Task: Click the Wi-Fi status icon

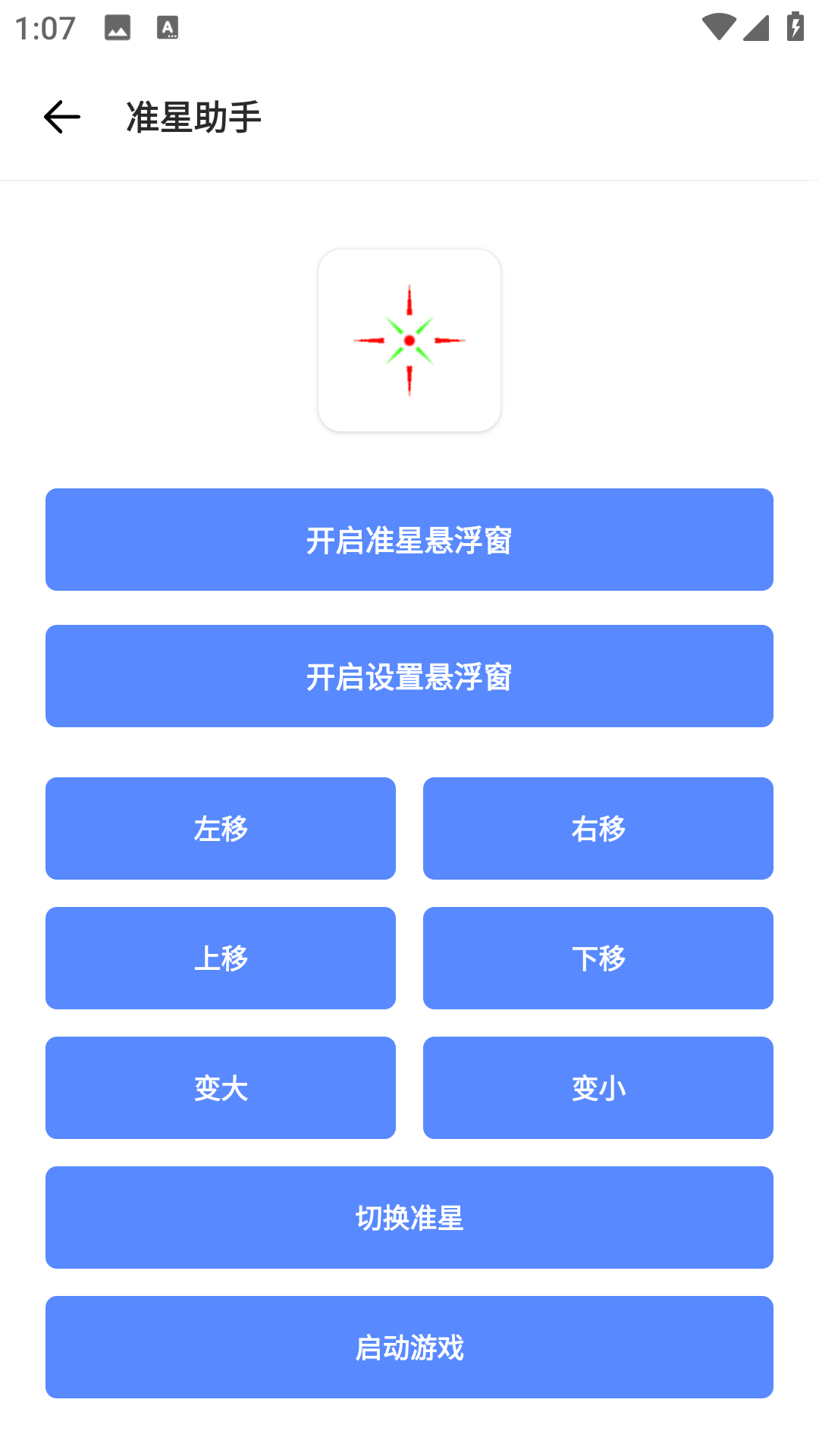Action: pyautogui.click(x=719, y=24)
